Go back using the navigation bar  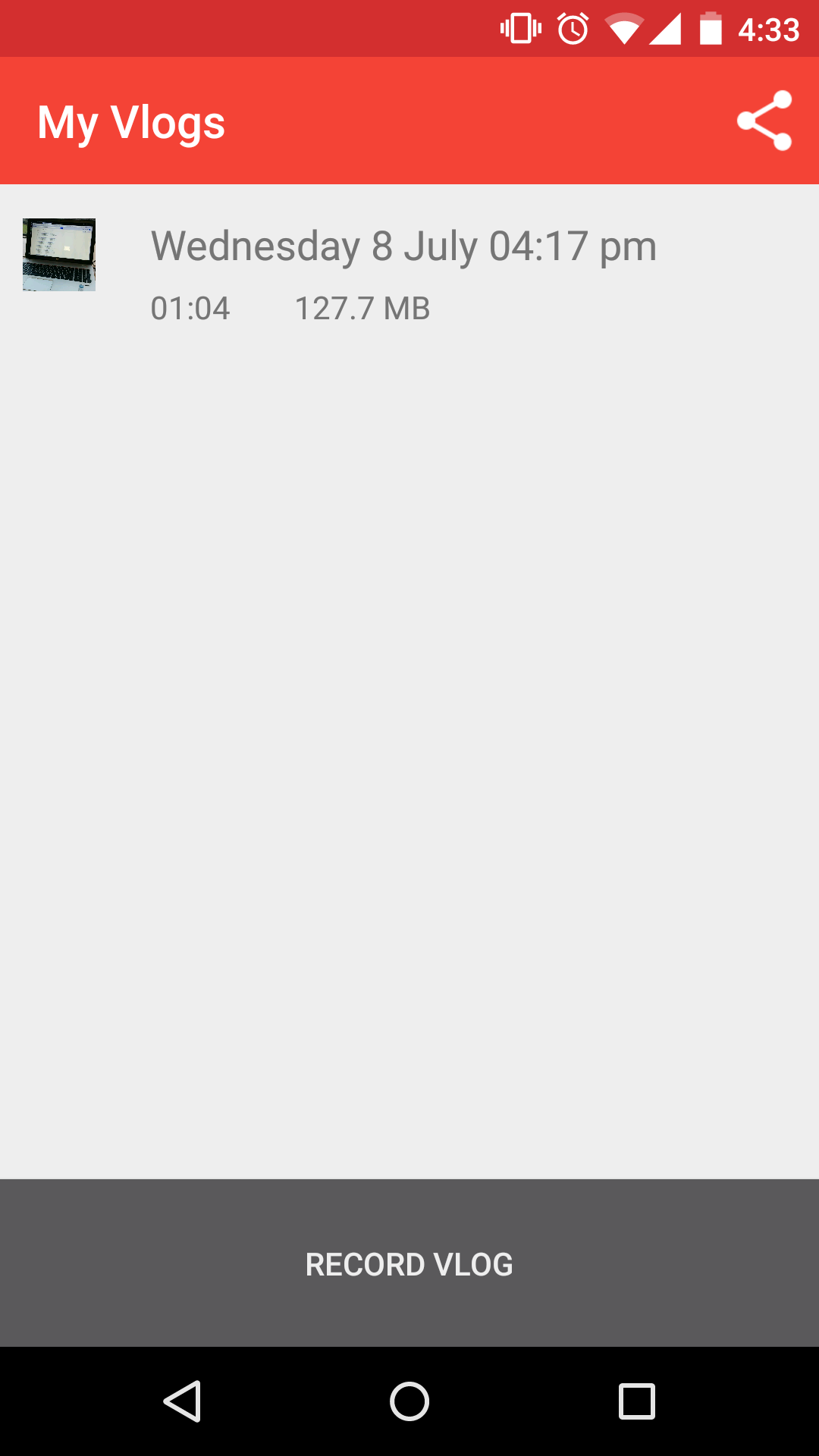coord(182,1401)
